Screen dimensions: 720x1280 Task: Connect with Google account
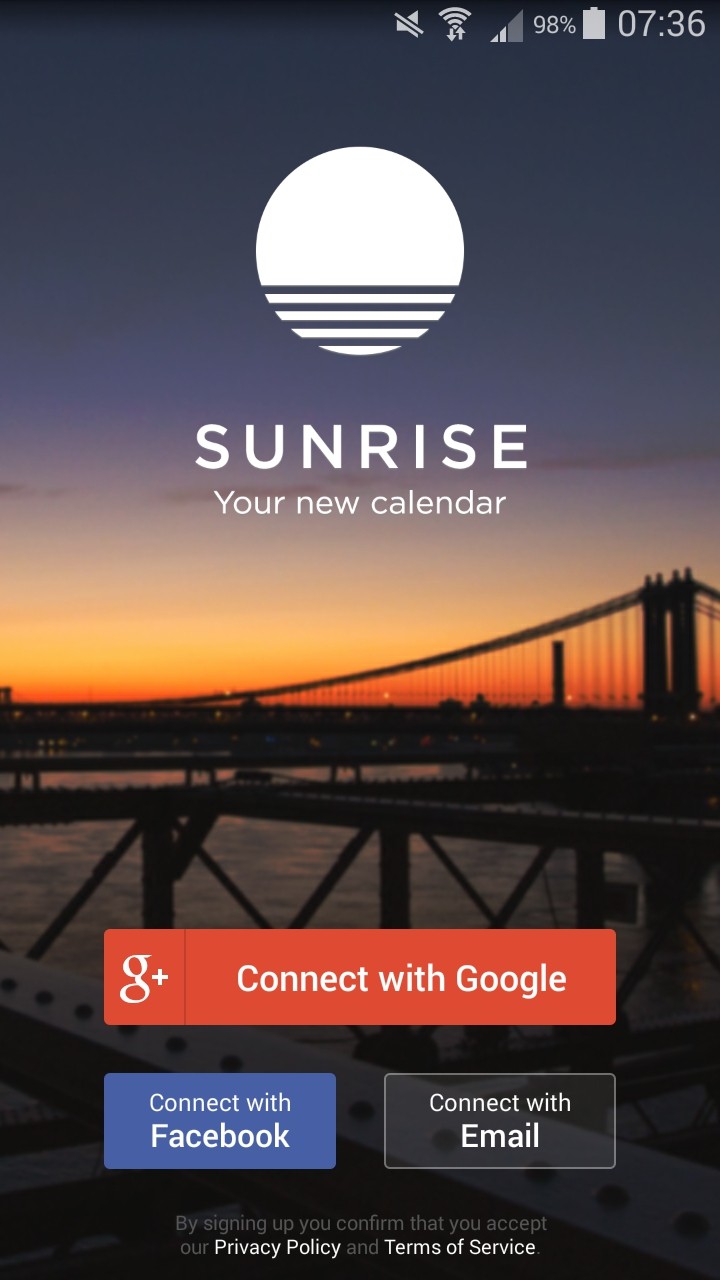point(360,977)
